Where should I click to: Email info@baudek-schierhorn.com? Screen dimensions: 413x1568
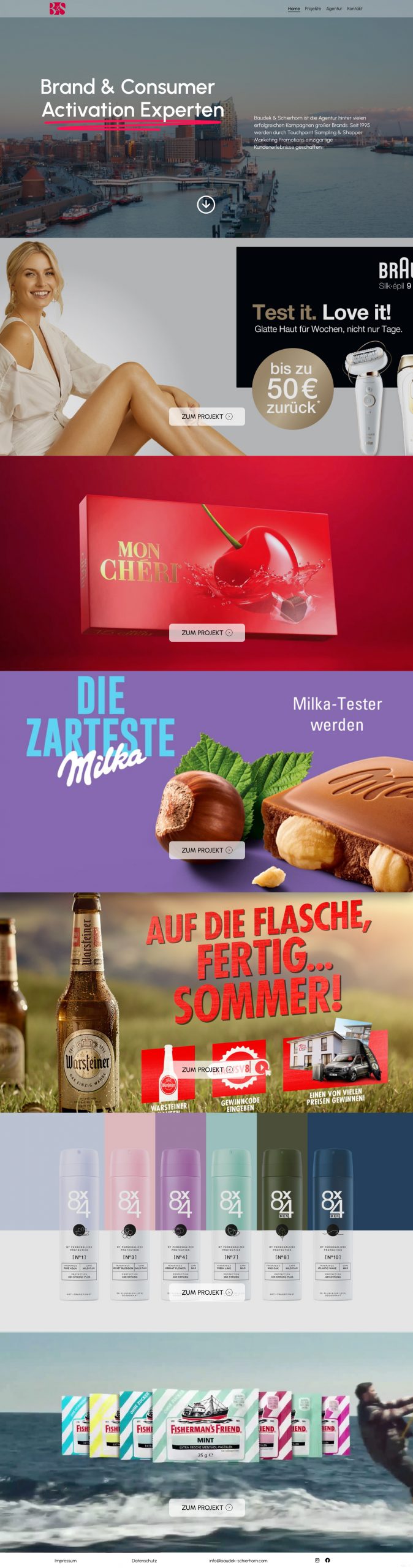[x=238, y=1560]
